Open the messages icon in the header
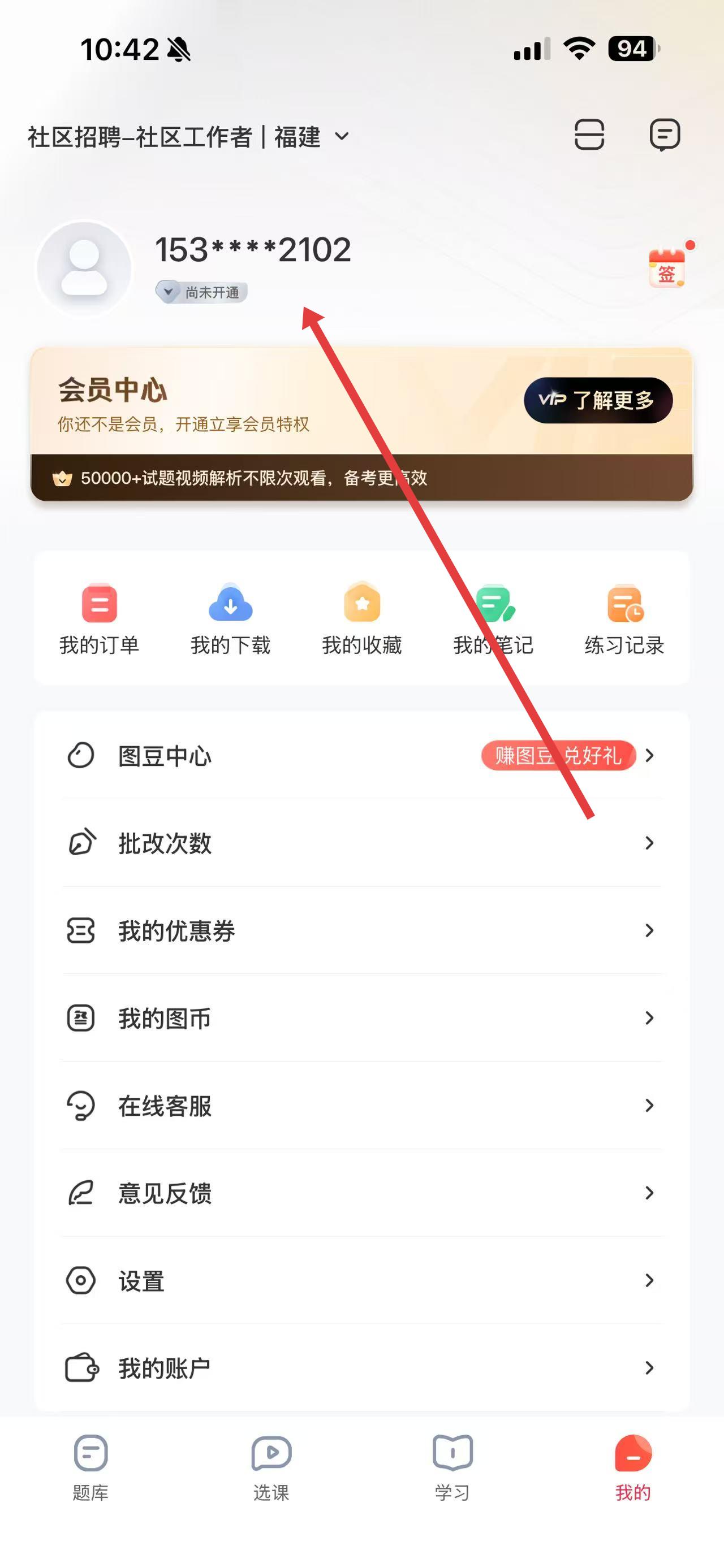 tap(664, 135)
